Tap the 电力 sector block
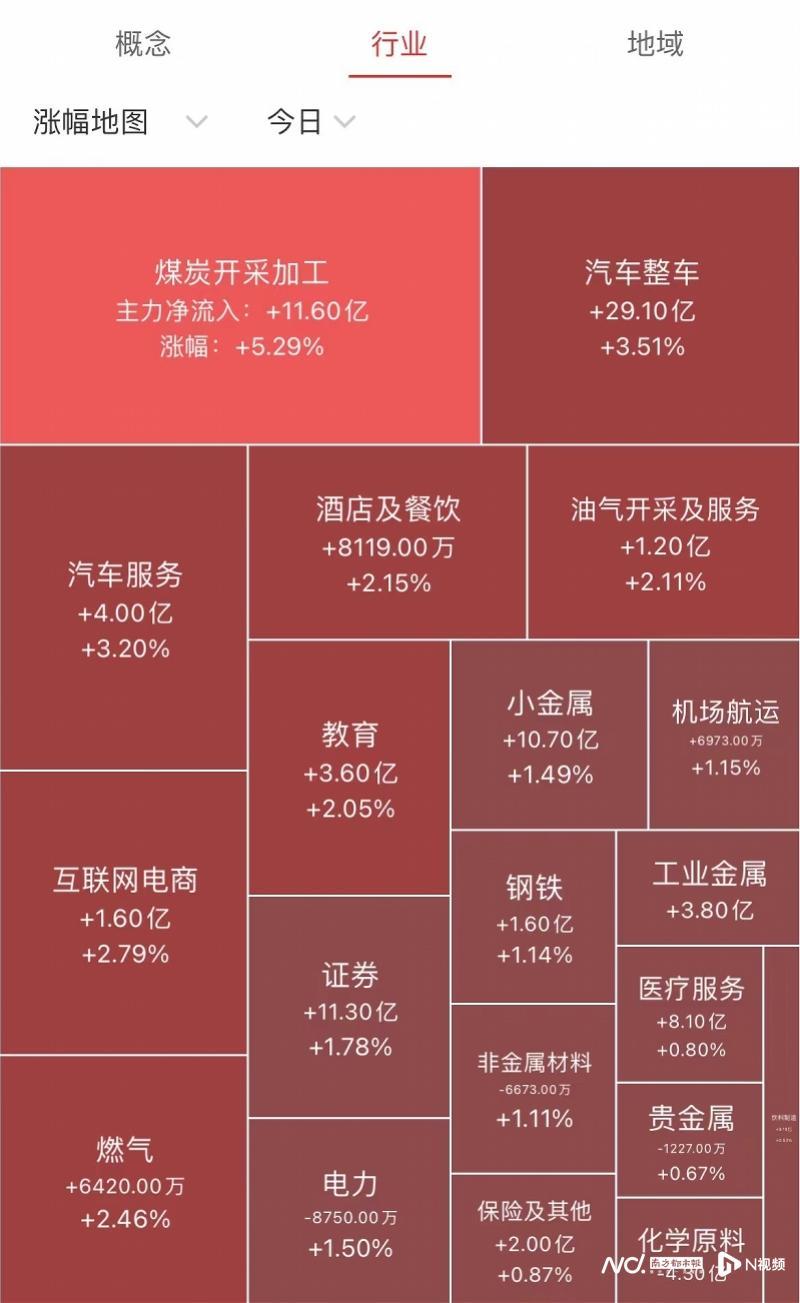This screenshot has width=800, height=1303. (349, 1211)
